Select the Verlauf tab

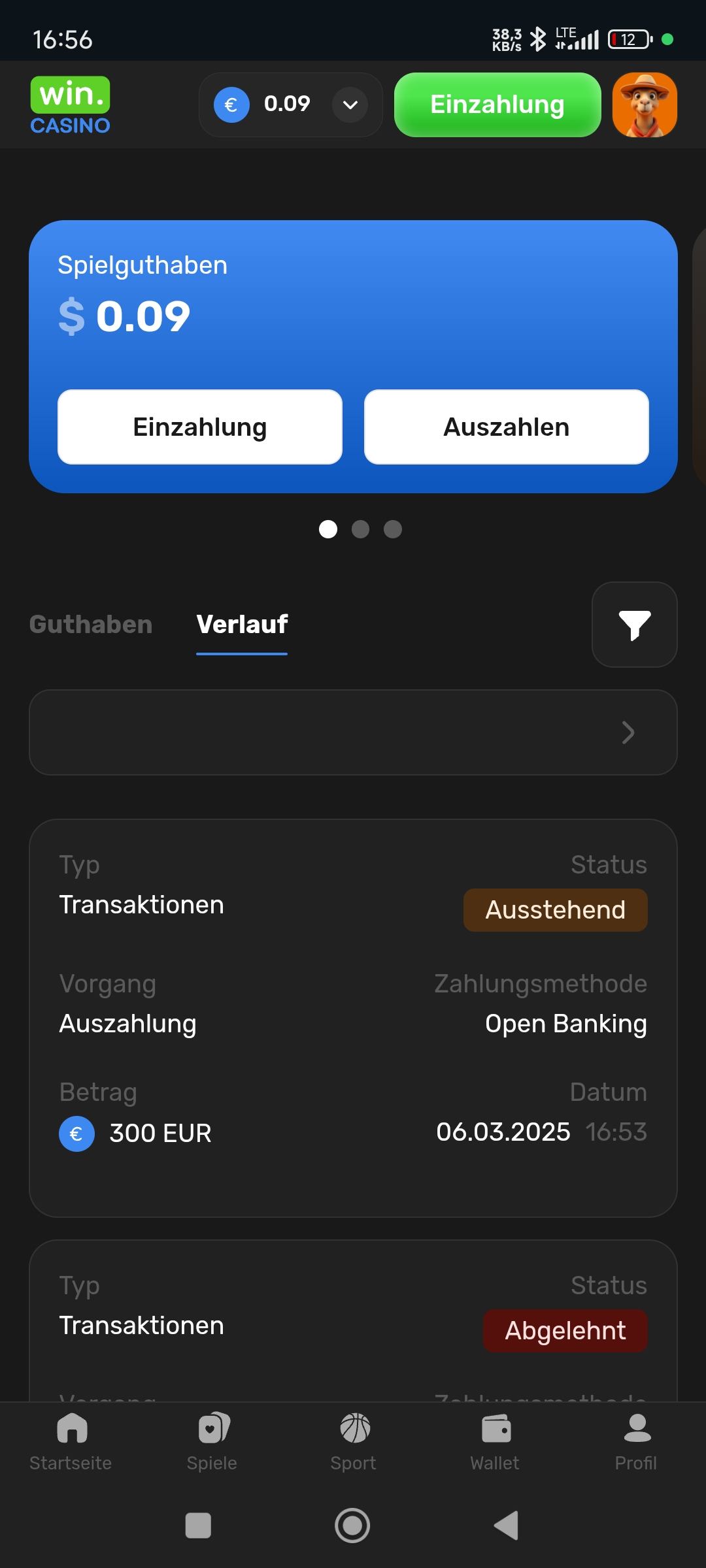[242, 625]
